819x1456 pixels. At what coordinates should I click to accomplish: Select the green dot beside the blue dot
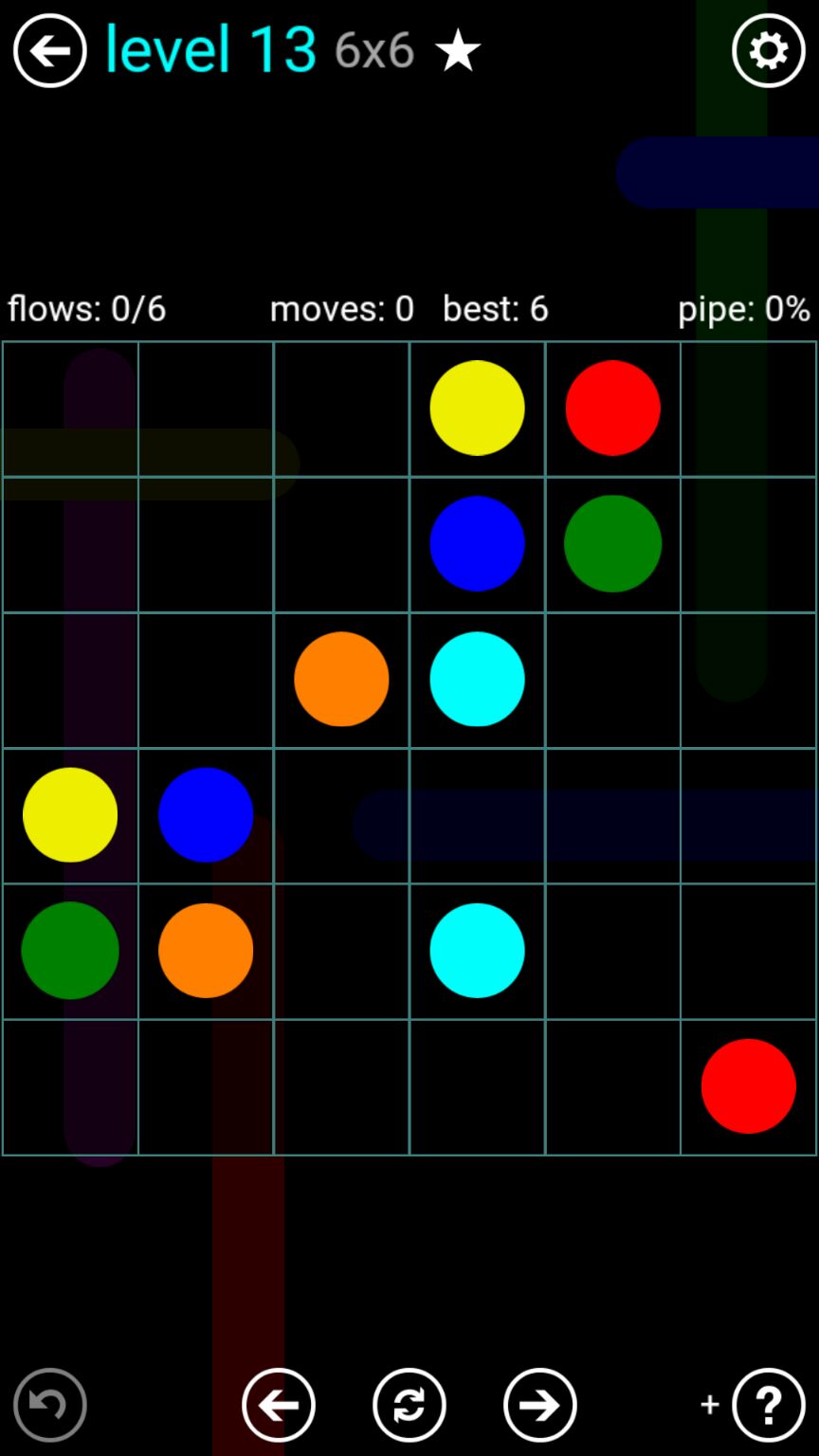[612, 543]
